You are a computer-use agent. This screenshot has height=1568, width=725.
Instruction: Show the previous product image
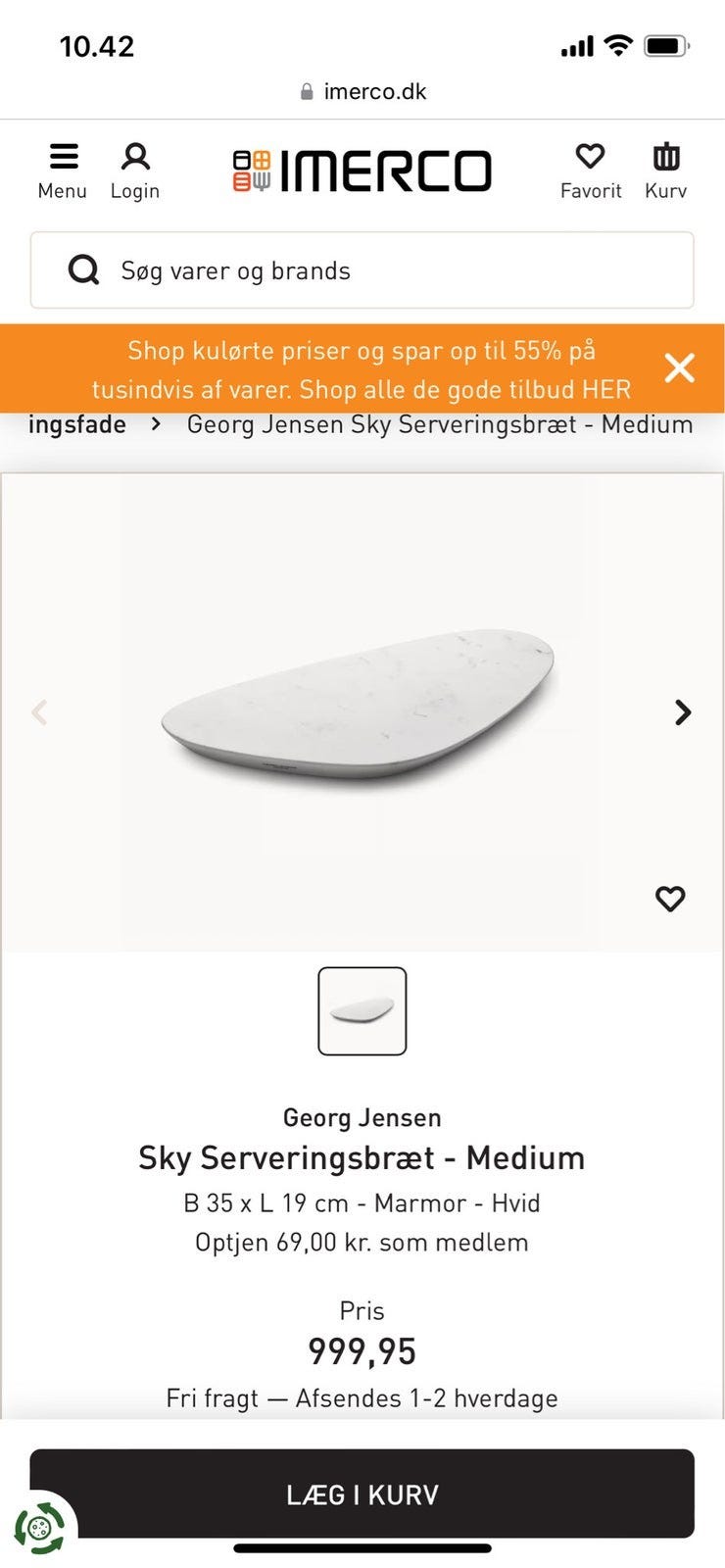click(40, 712)
